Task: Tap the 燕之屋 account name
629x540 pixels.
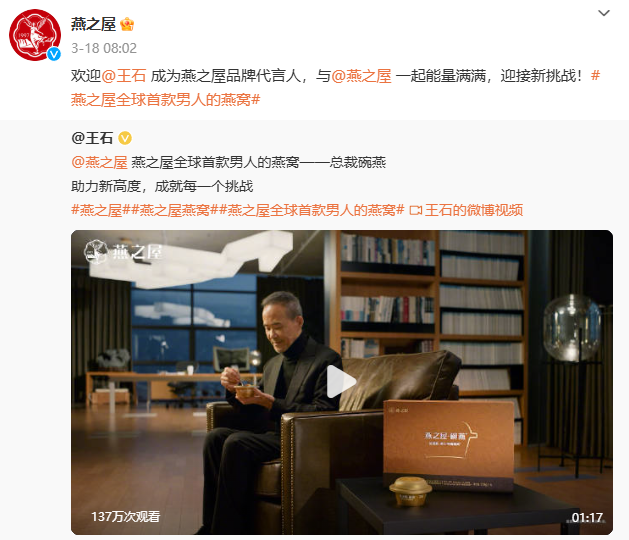Action: (x=93, y=24)
